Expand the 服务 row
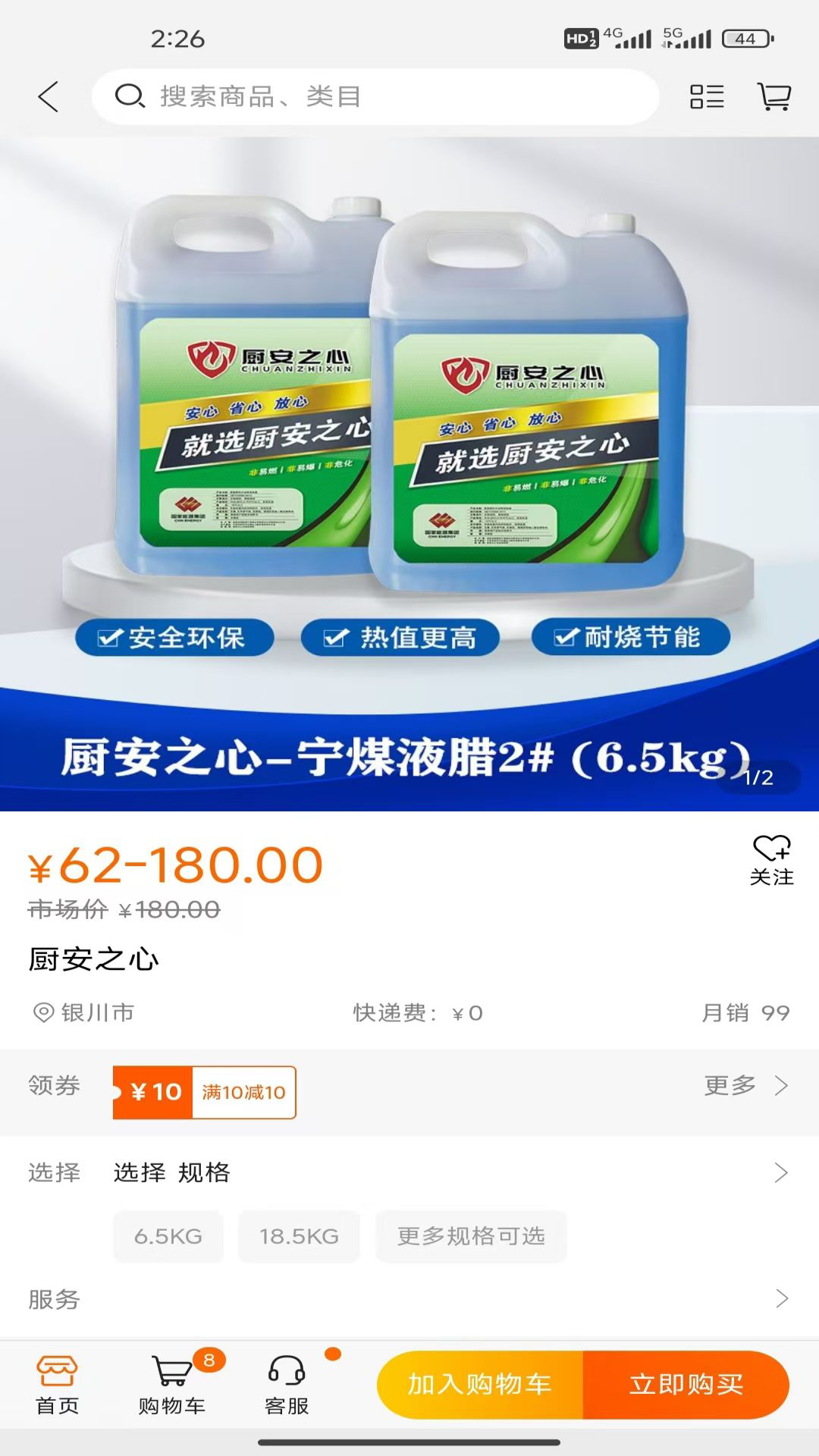 coord(409,1299)
